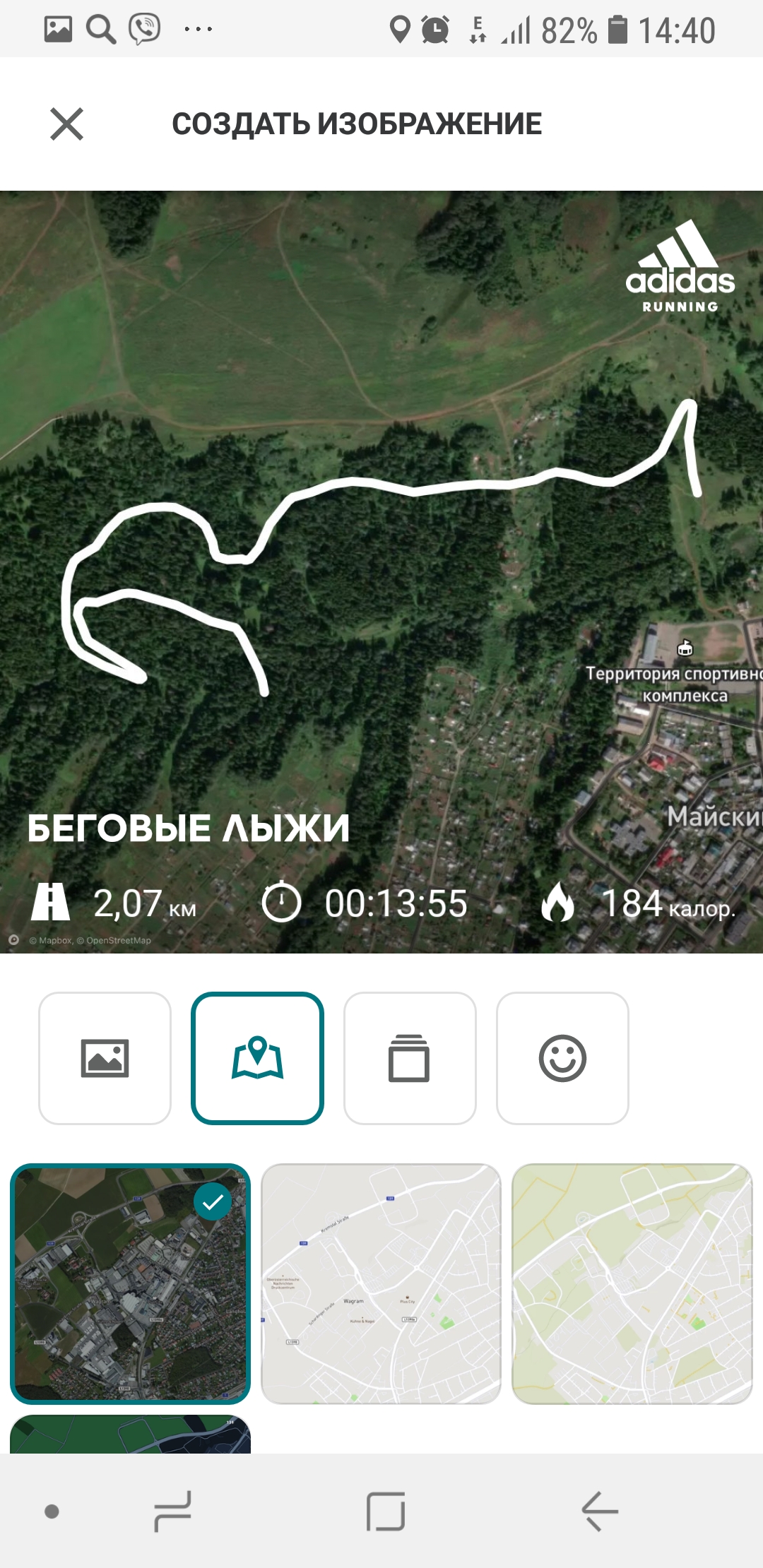Open the smiley sticker option
Screen dimensions: 763x1568
[562, 1058]
